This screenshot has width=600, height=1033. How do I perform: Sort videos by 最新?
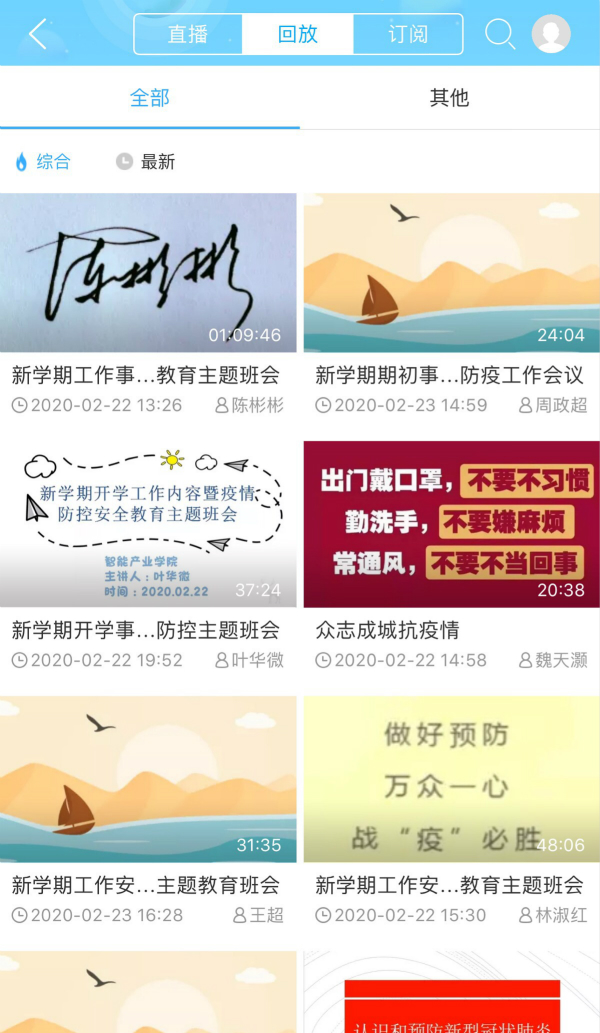pos(146,161)
